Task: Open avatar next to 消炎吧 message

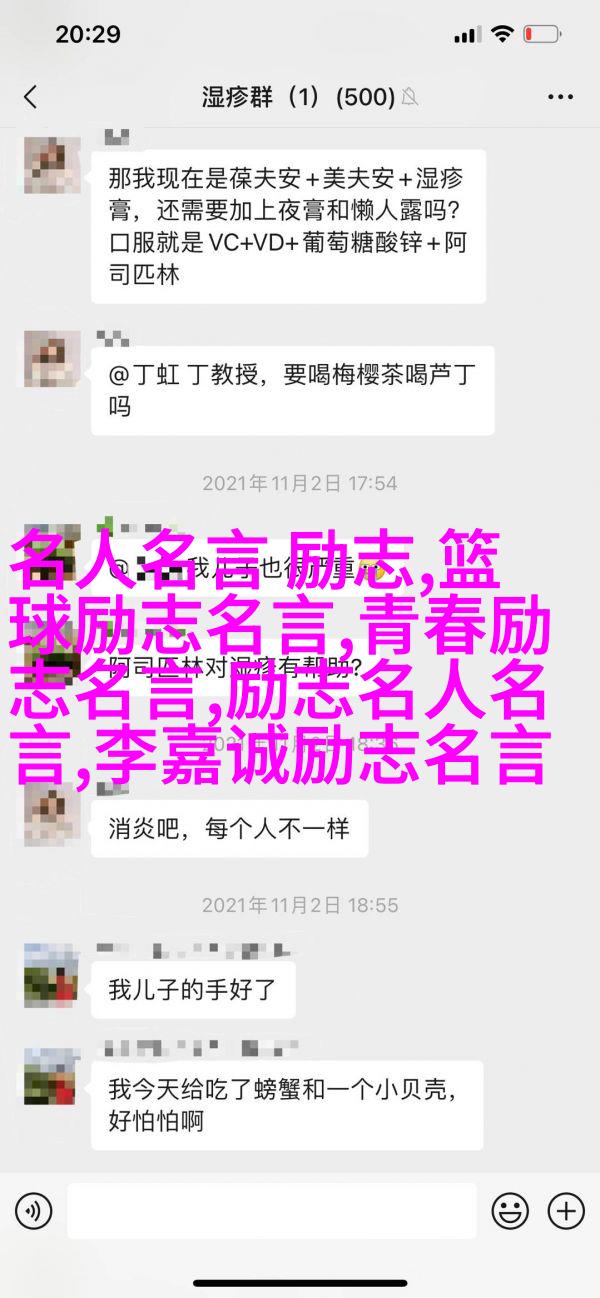Action: (51, 813)
